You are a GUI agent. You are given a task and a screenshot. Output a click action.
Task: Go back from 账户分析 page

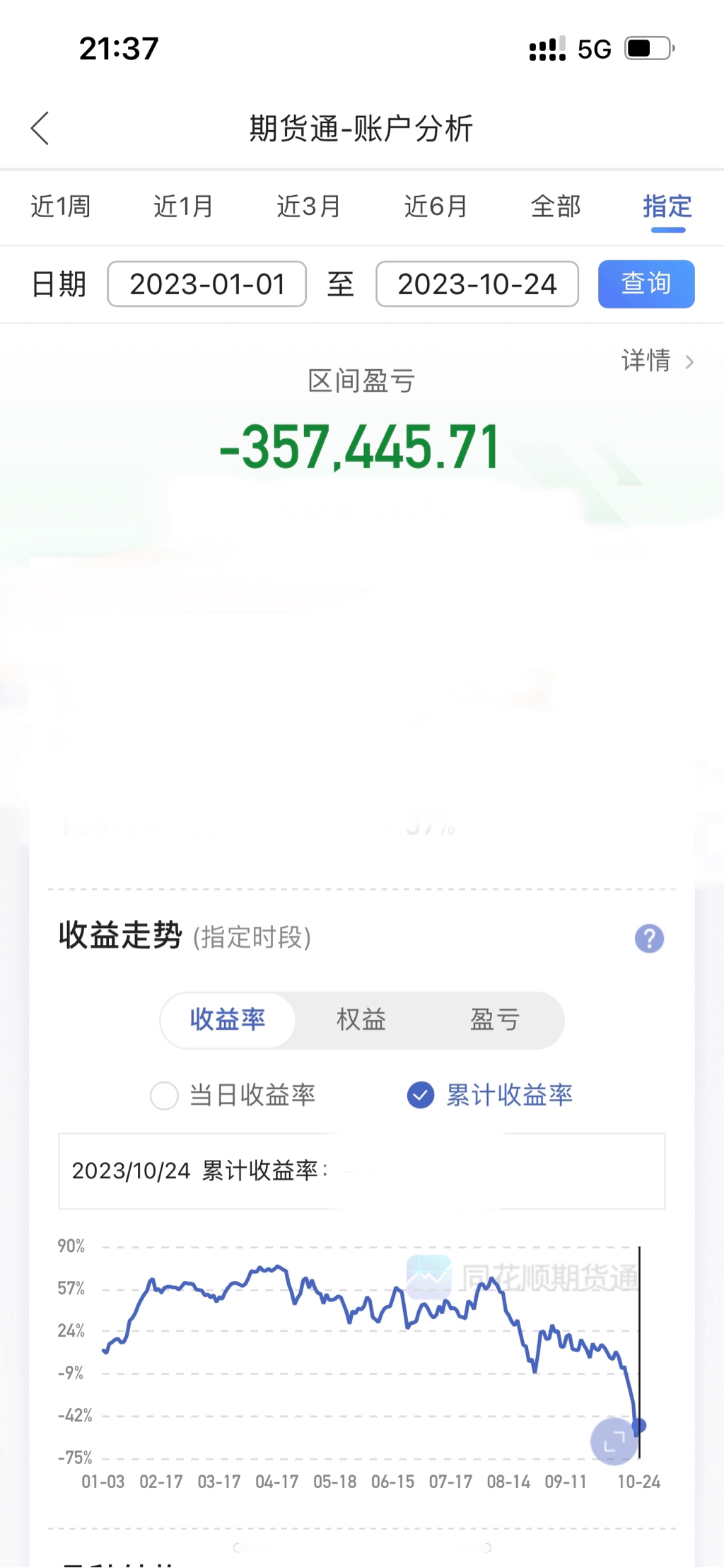[40, 129]
